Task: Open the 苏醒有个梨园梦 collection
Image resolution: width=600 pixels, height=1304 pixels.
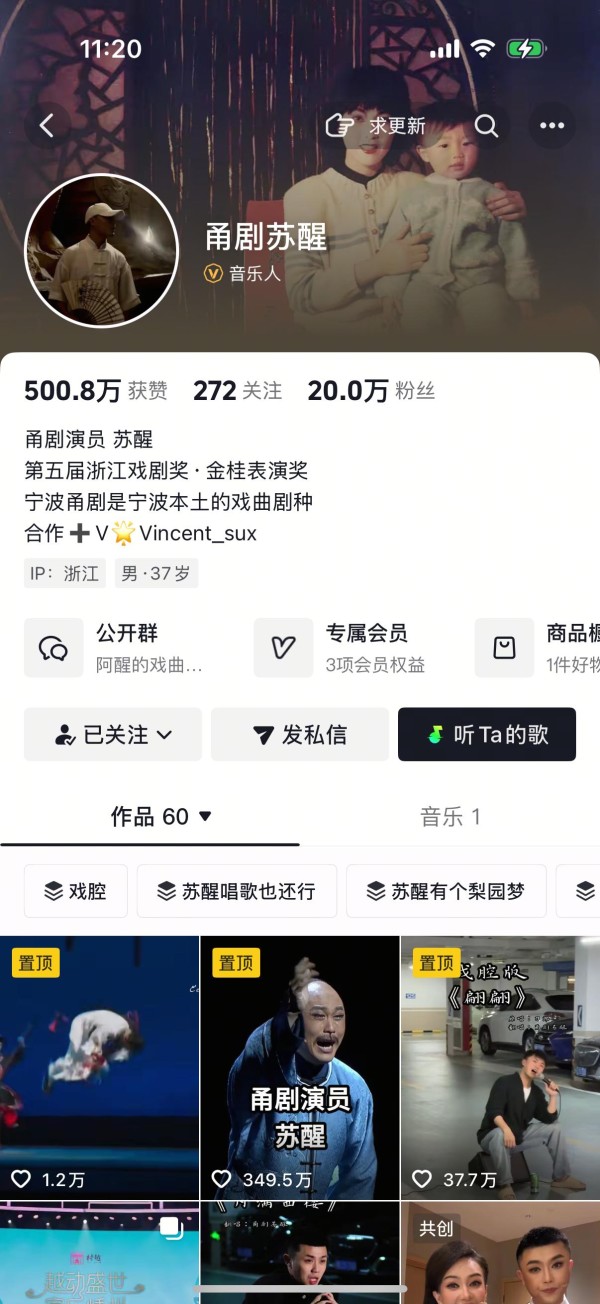Action: pyautogui.click(x=446, y=891)
